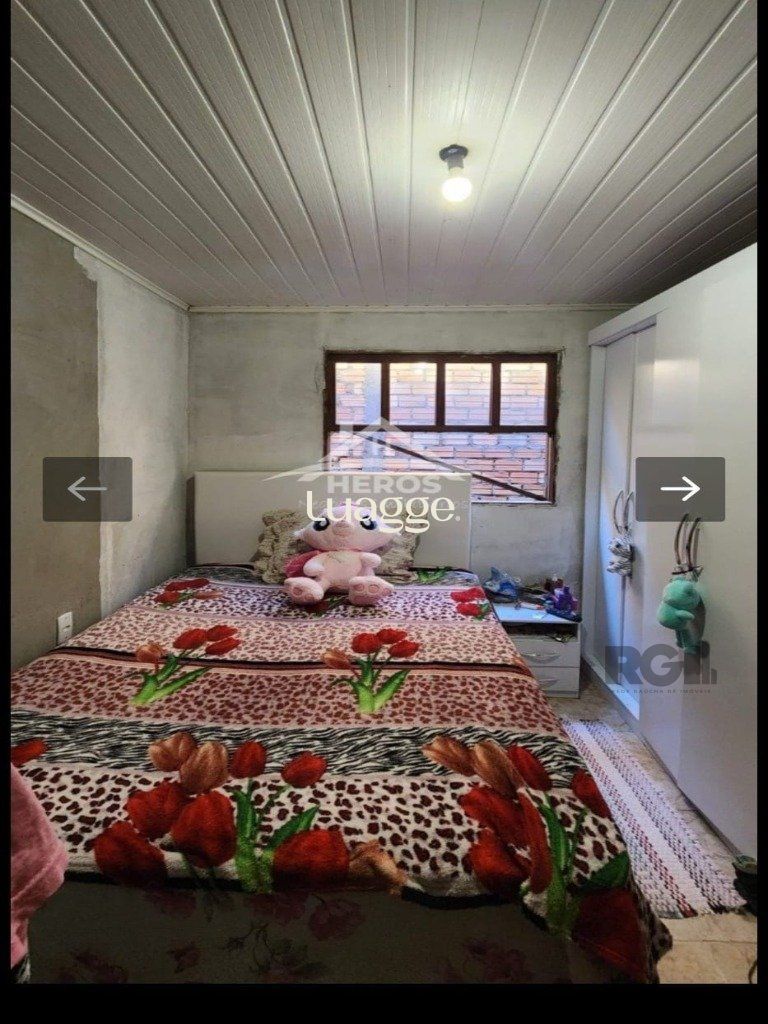The height and width of the screenshot is (1024, 768).
Task: Click the left arrow to view previous photo
Action: point(89,488)
